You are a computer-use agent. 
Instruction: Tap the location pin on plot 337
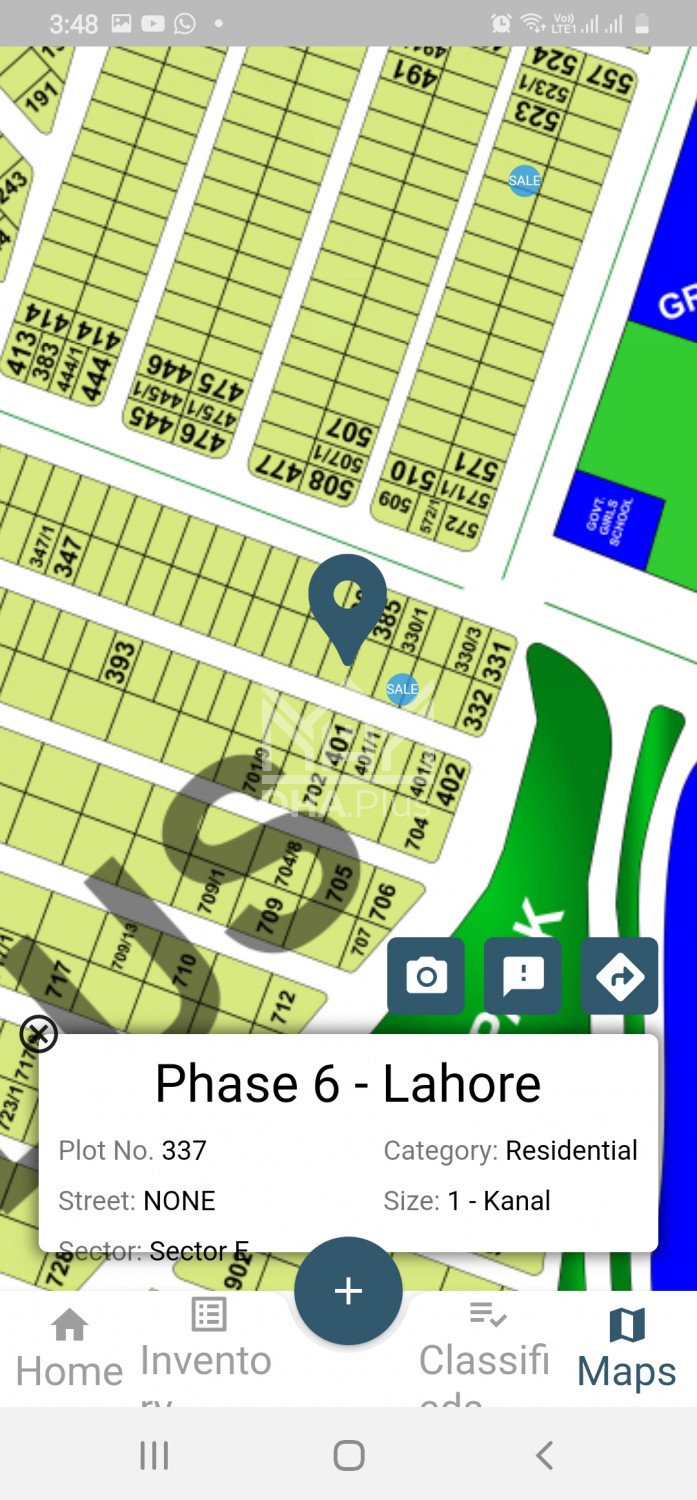pos(347,600)
